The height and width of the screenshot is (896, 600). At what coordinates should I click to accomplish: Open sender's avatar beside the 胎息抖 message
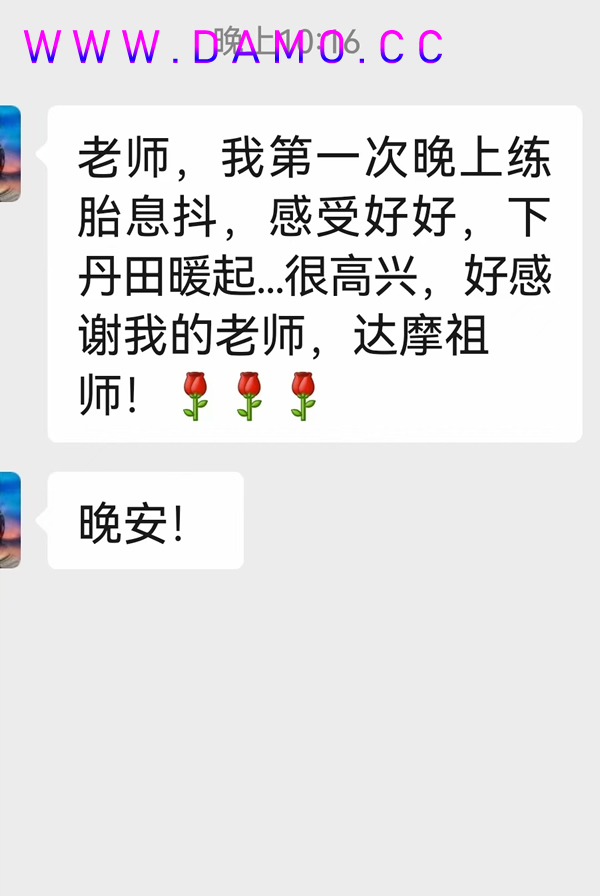tap(9, 154)
